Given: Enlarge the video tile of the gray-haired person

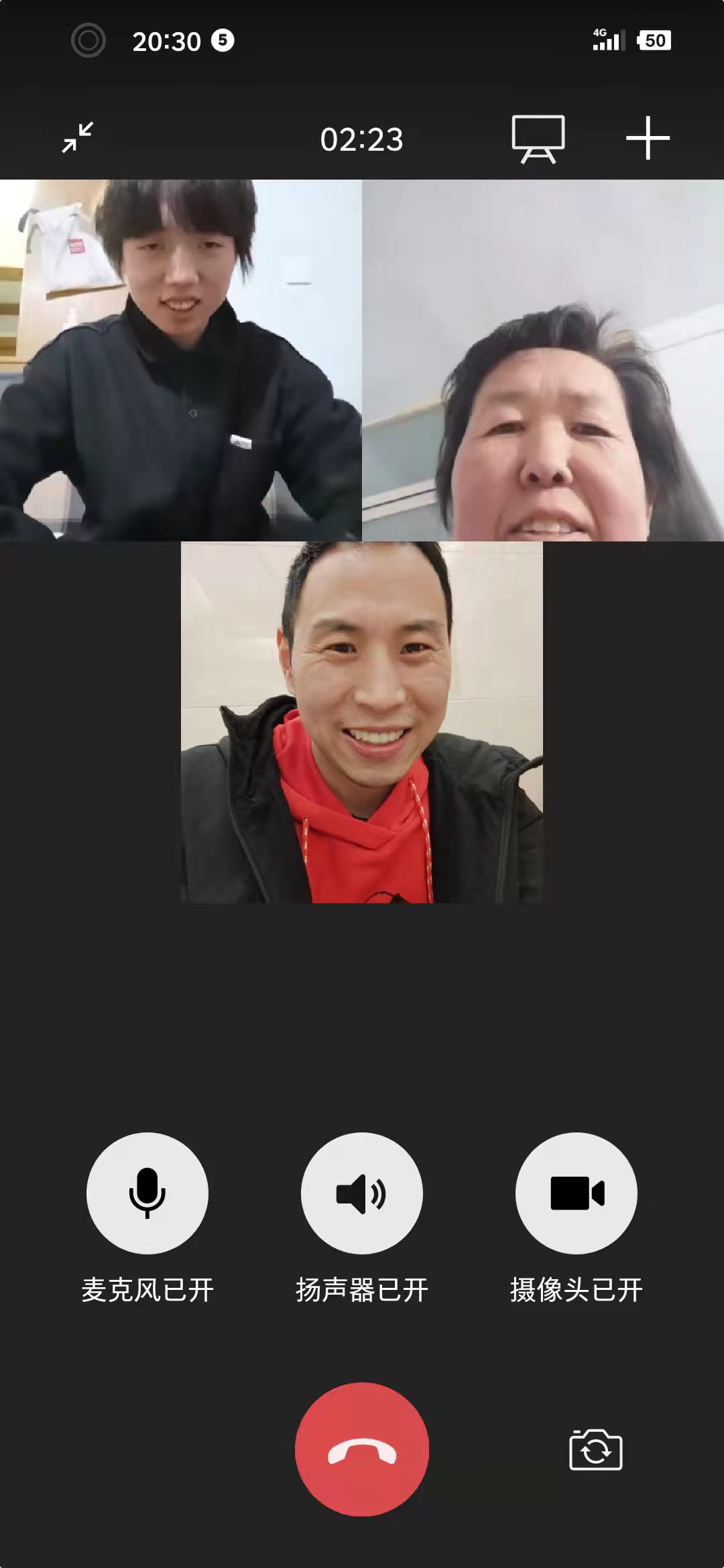Looking at the screenshot, I should click(x=542, y=361).
